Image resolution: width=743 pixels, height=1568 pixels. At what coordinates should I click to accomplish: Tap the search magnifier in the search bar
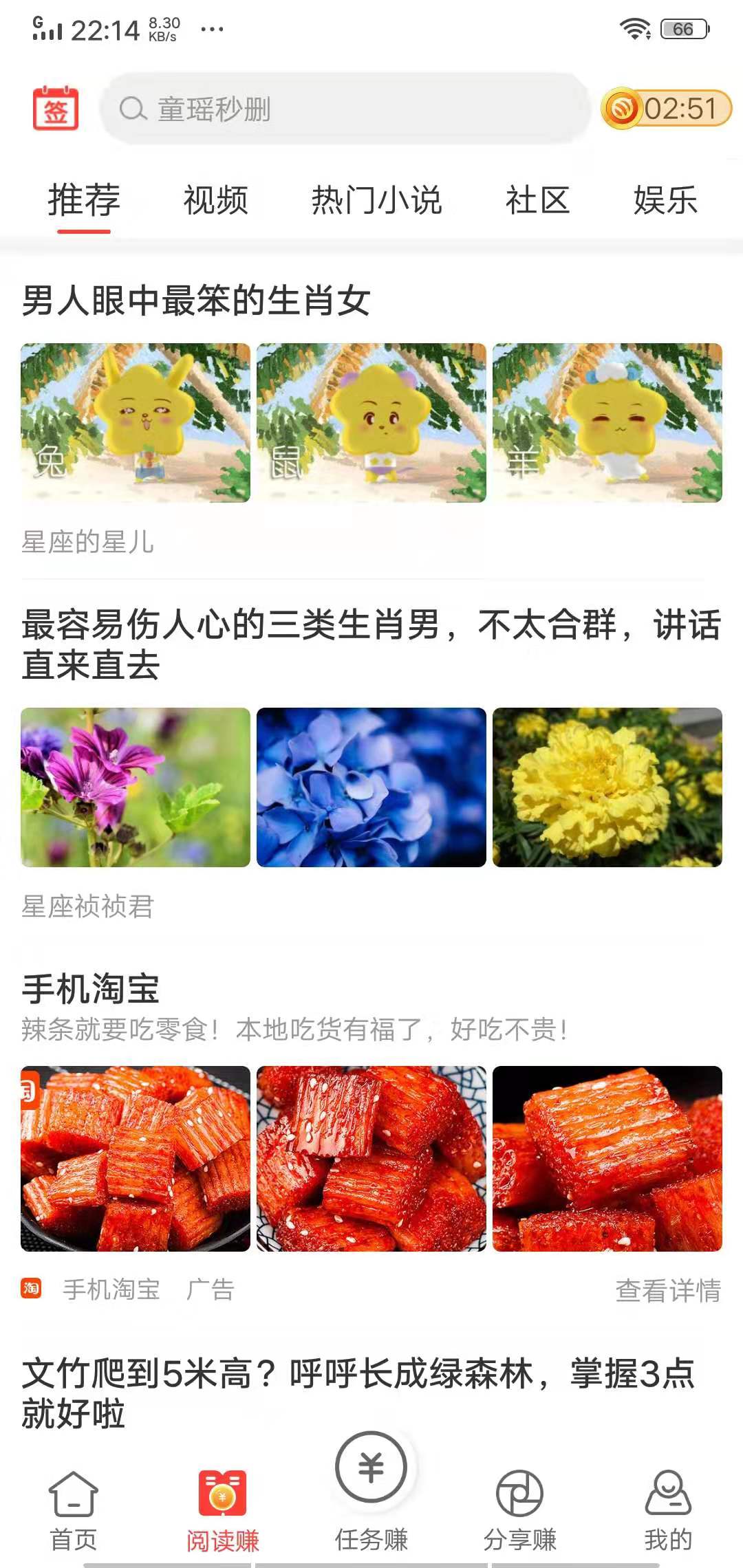click(x=133, y=108)
